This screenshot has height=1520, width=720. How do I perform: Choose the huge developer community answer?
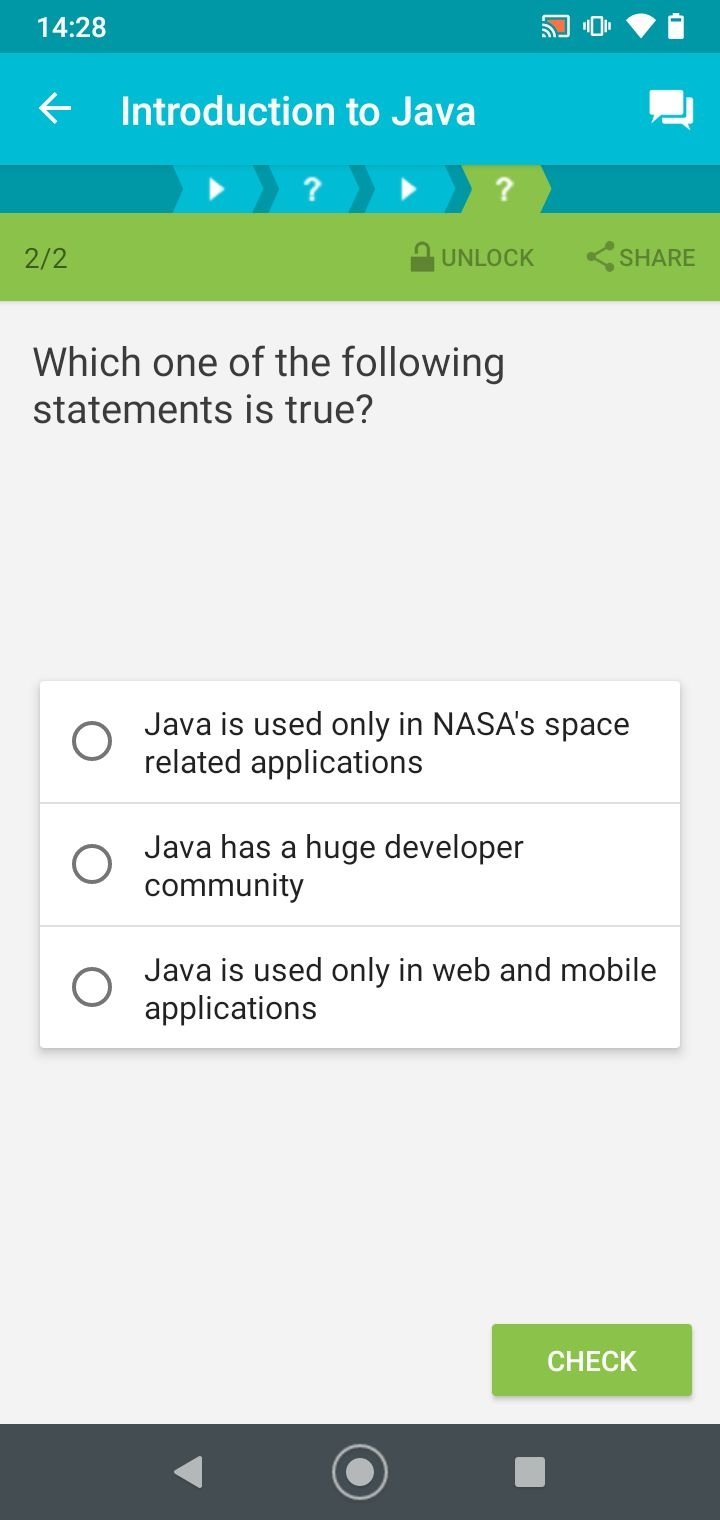click(360, 865)
